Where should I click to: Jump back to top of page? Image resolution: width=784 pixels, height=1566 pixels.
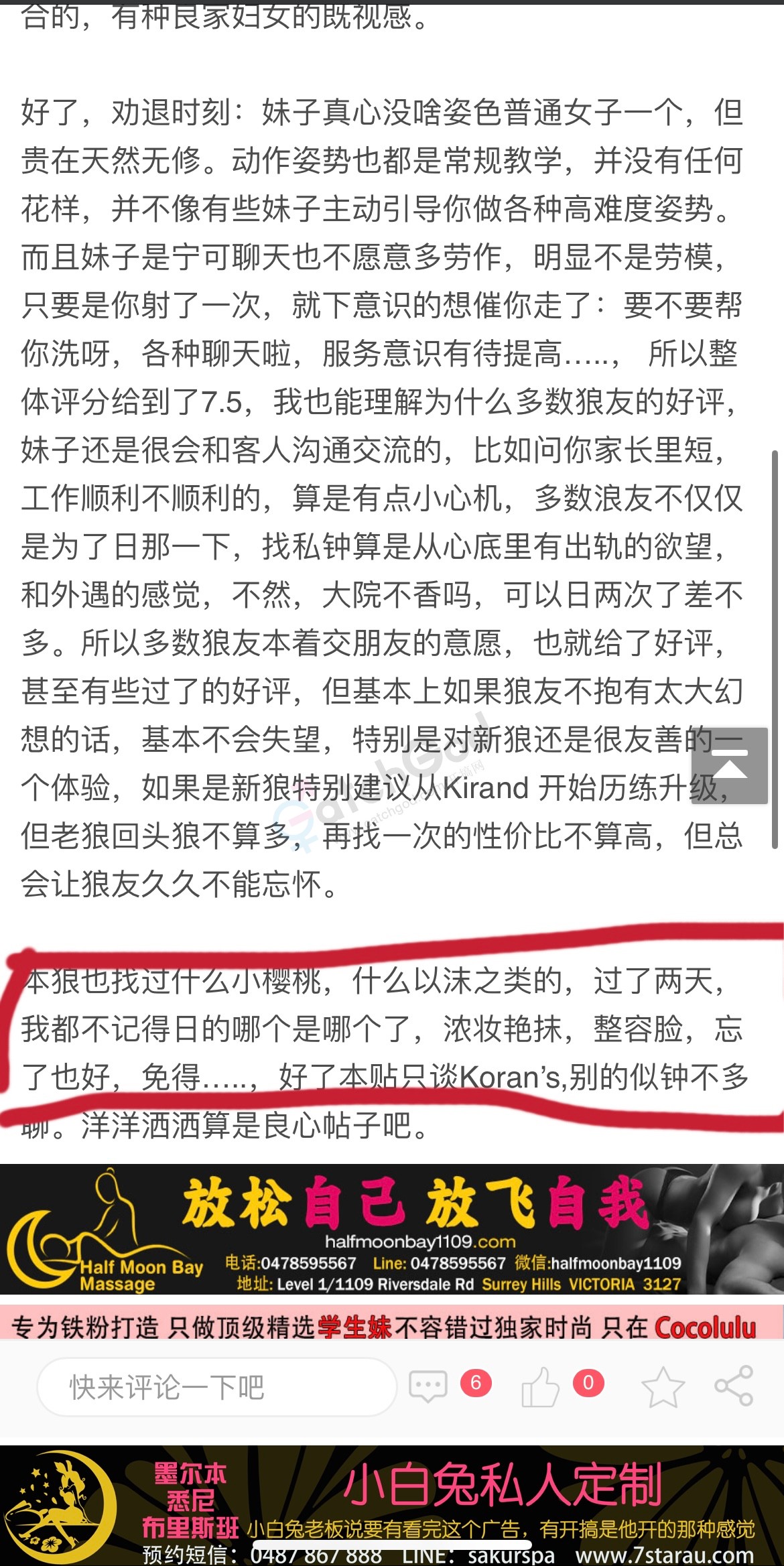point(729,765)
